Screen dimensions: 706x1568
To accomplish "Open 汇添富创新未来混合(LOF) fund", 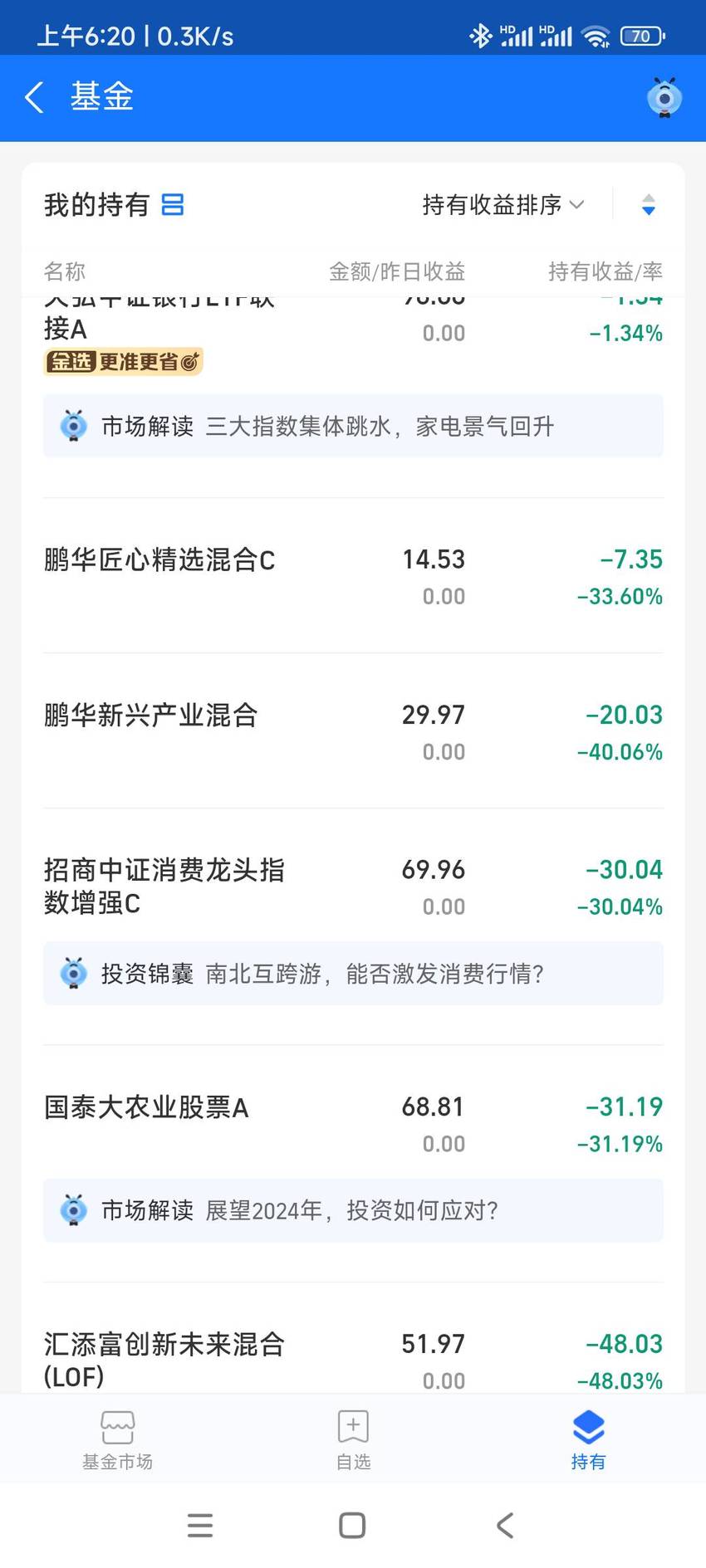I will (353, 1360).
